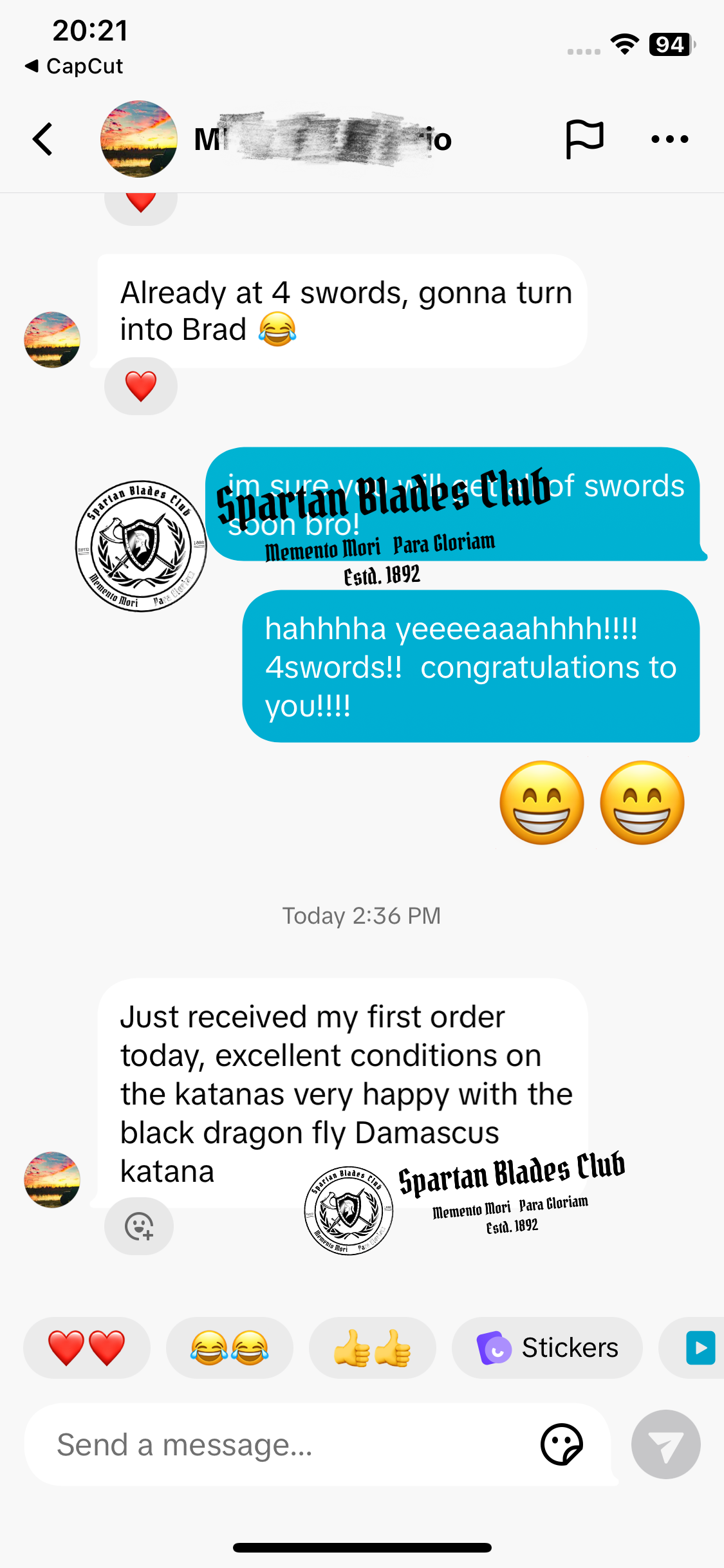Go back from this chat
This screenshot has width=724, height=1568.
click(x=43, y=139)
